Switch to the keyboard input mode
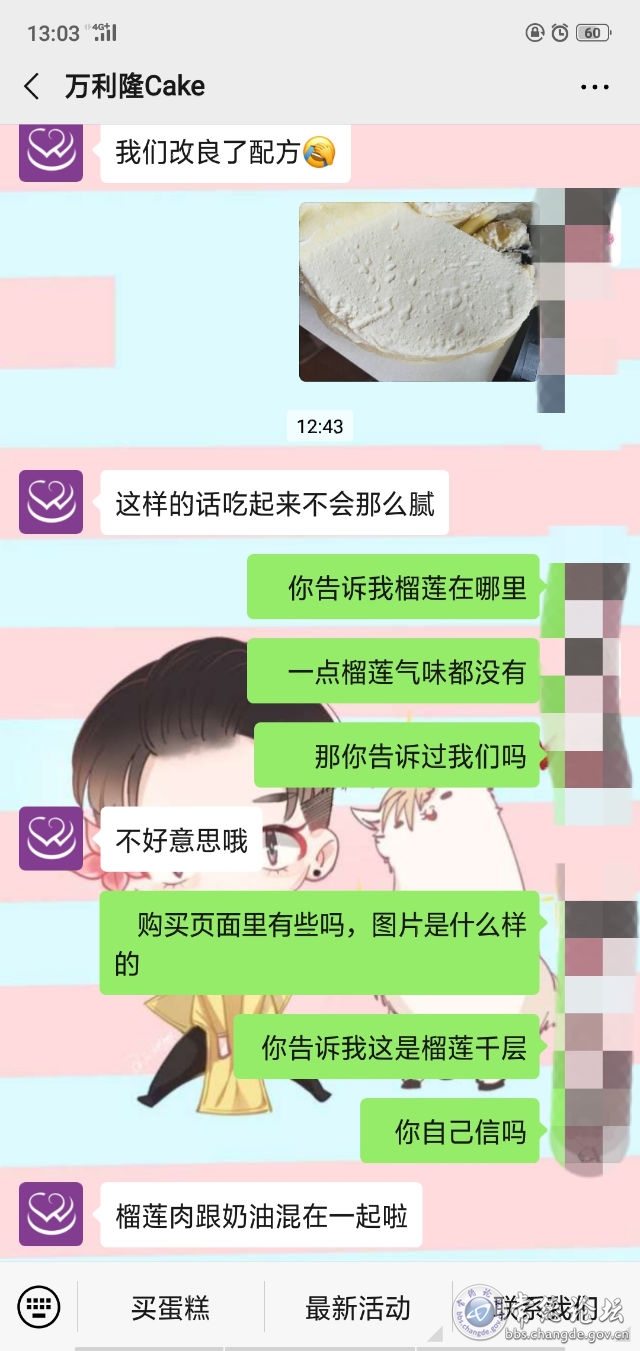640x1351 pixels. click(39, 1306)
